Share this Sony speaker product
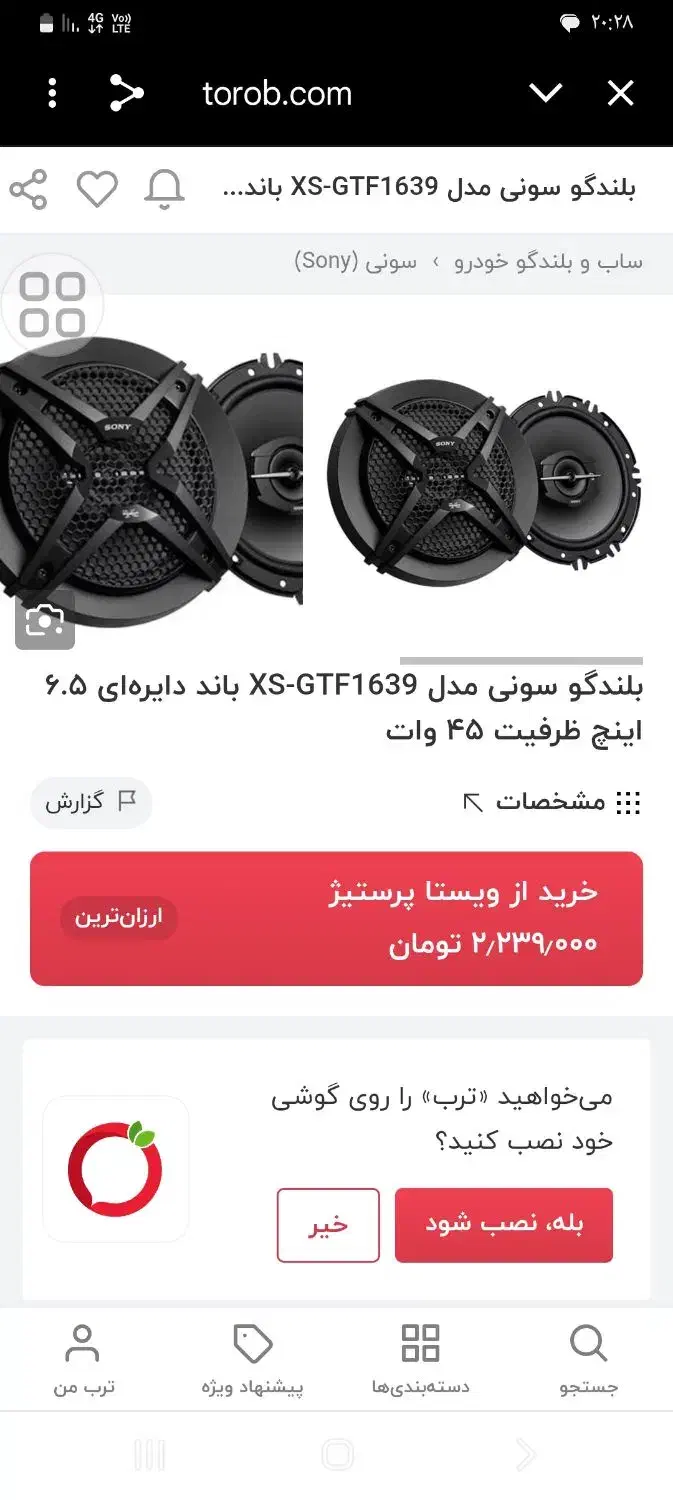 [x=28, y=189]
